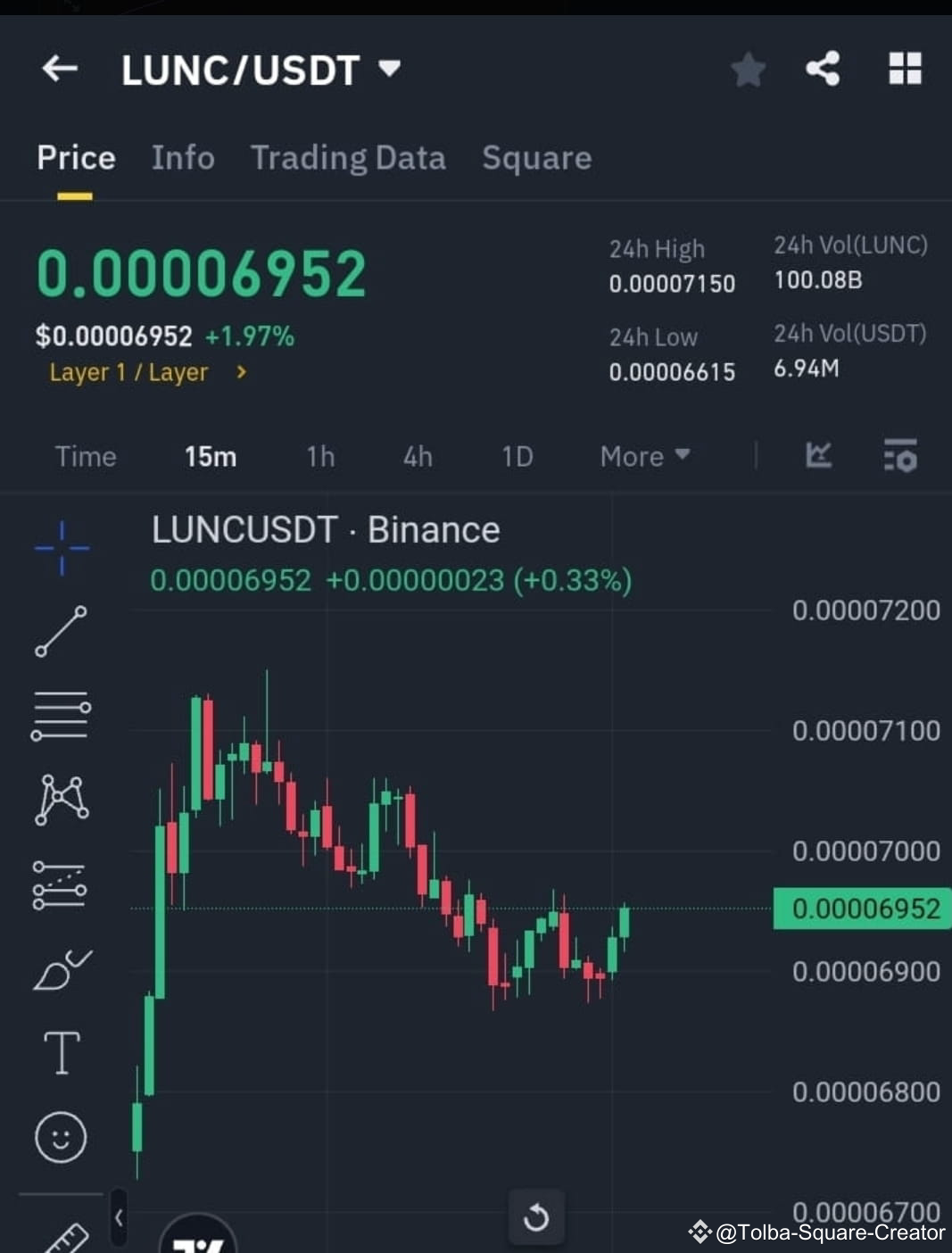Share the LUNC/USDT chart
The image size is (952, 1253).
pos(822,69)
